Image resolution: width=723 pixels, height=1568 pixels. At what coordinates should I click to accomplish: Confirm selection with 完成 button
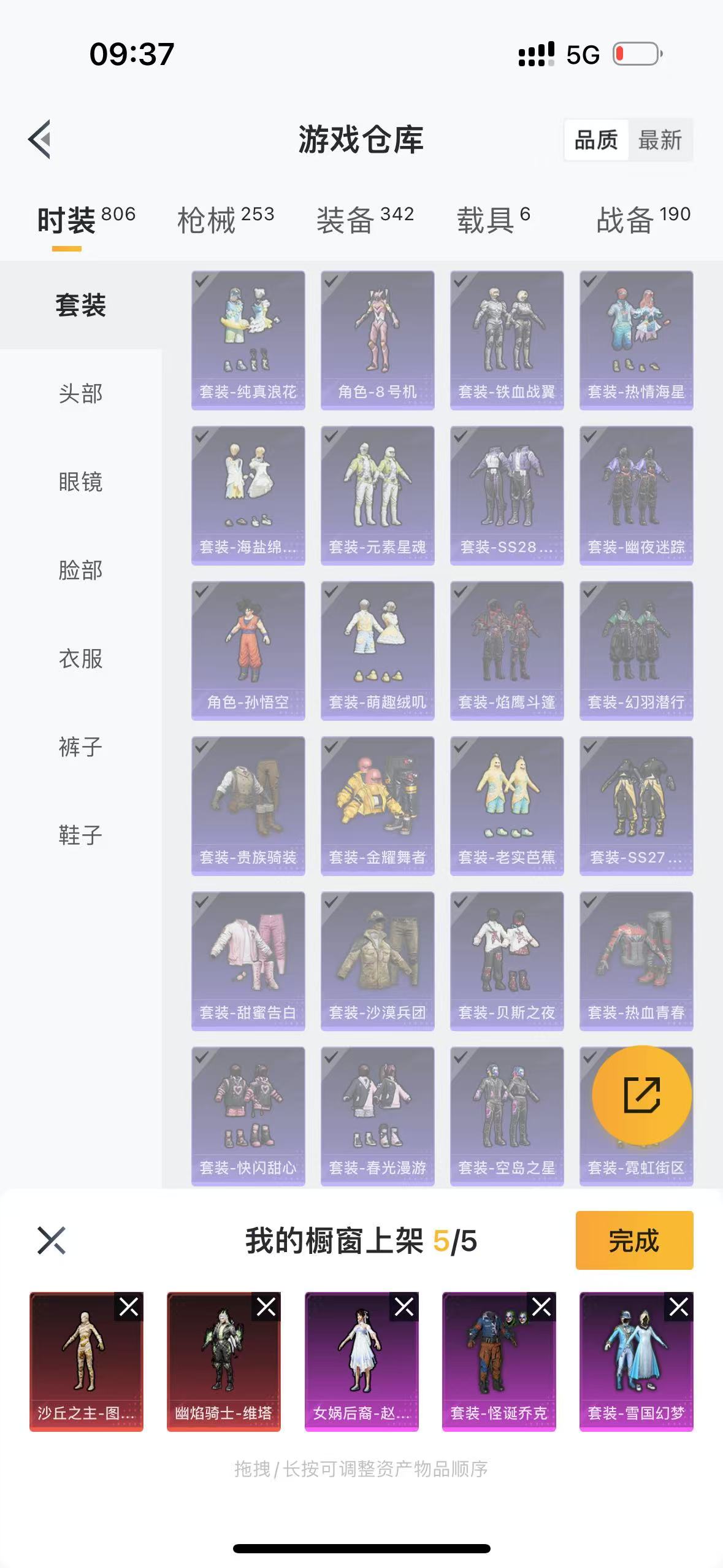(634, 1240)
